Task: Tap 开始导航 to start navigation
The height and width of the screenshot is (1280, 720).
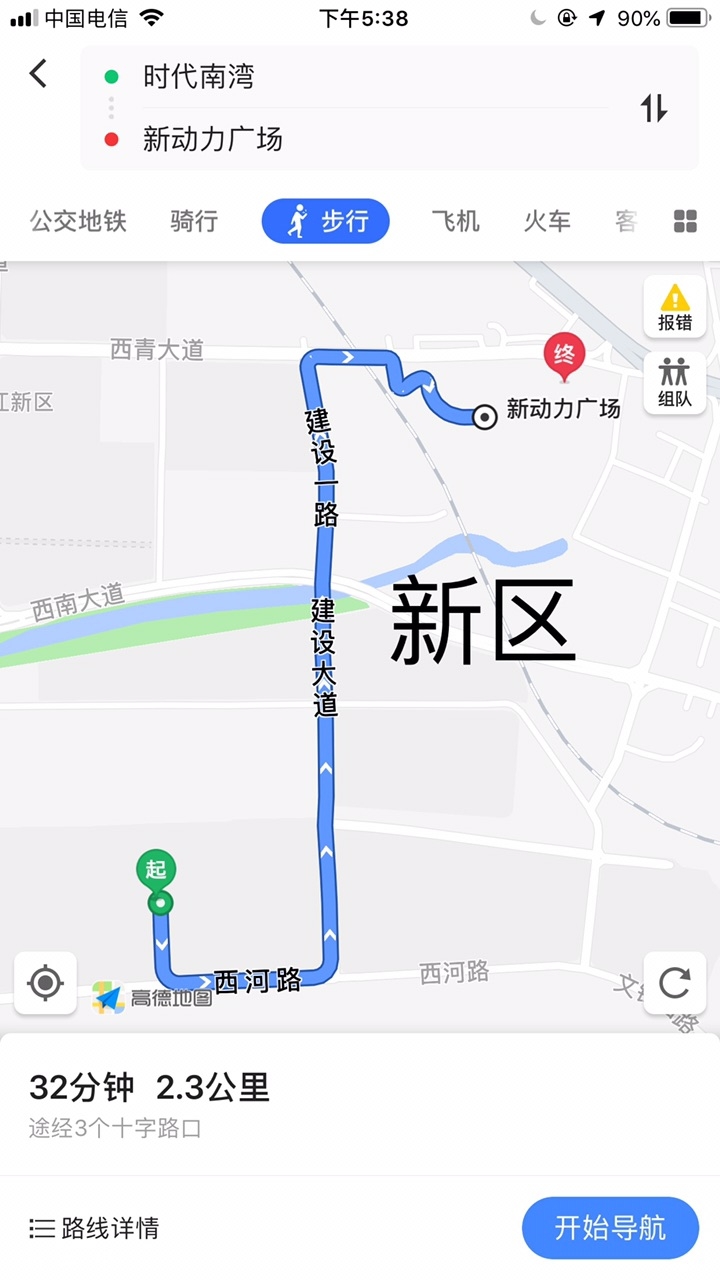Action: coord(610,1227)
